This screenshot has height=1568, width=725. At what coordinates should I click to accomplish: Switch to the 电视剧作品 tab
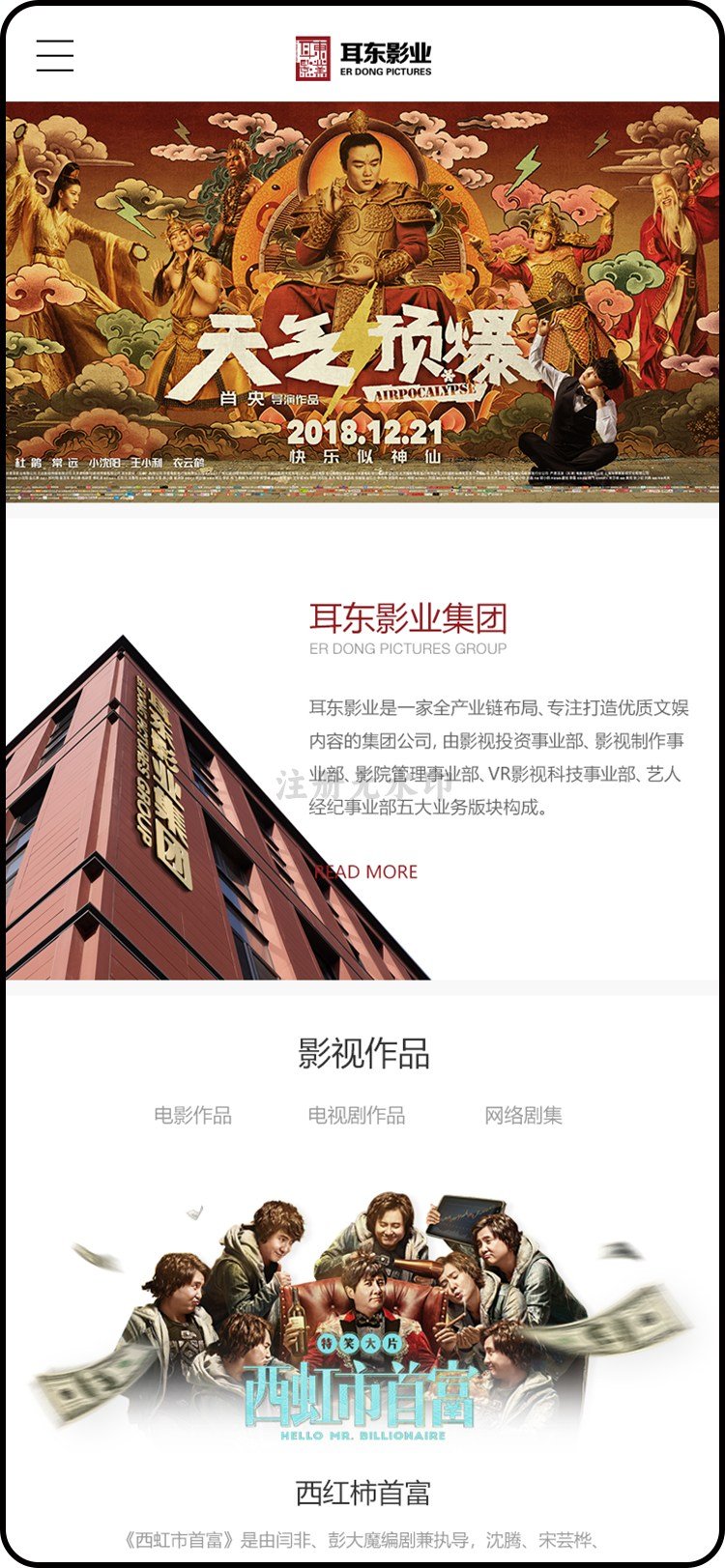click(357, 1116)
